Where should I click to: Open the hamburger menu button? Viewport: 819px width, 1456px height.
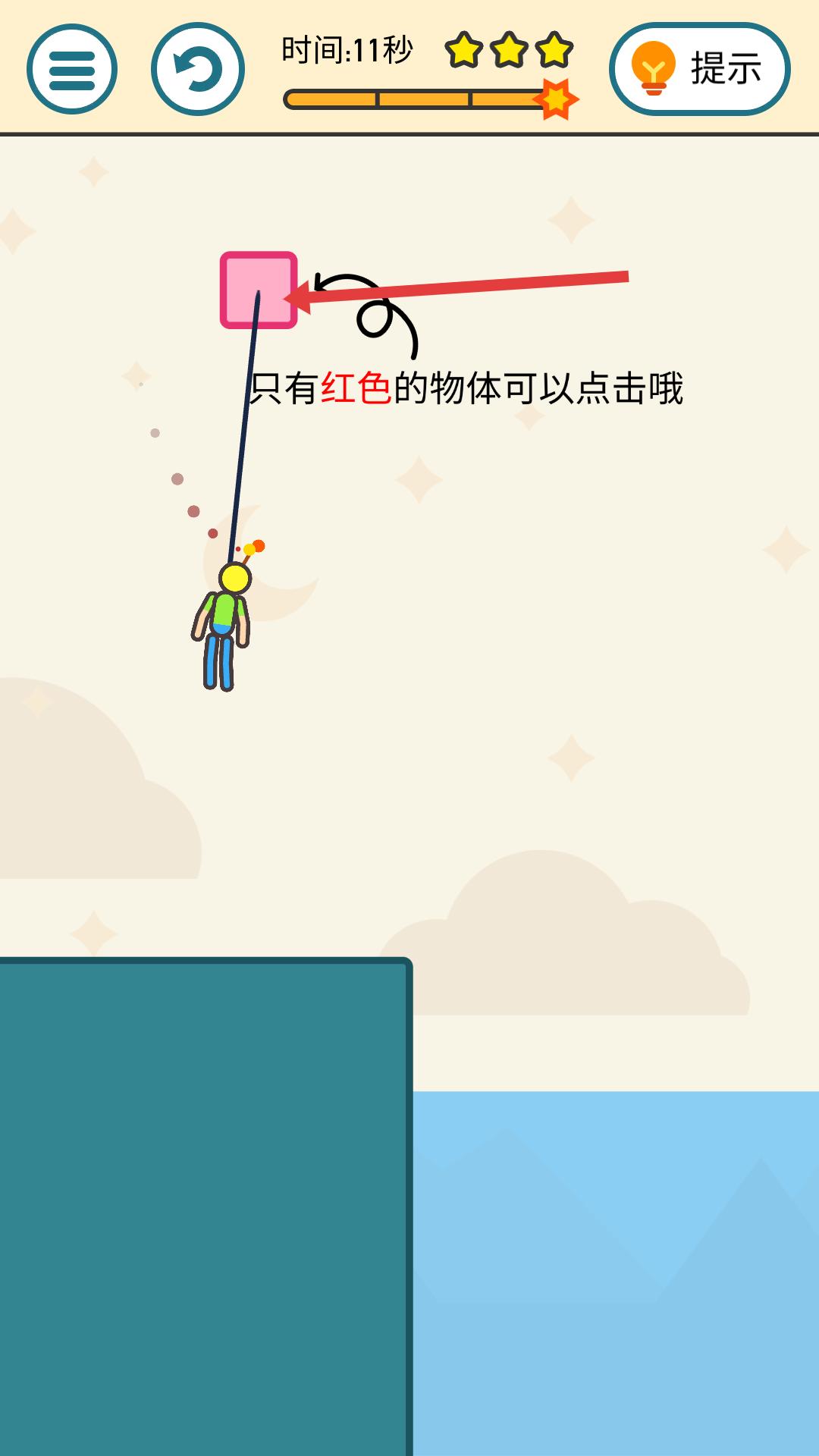tap(72, 70)
